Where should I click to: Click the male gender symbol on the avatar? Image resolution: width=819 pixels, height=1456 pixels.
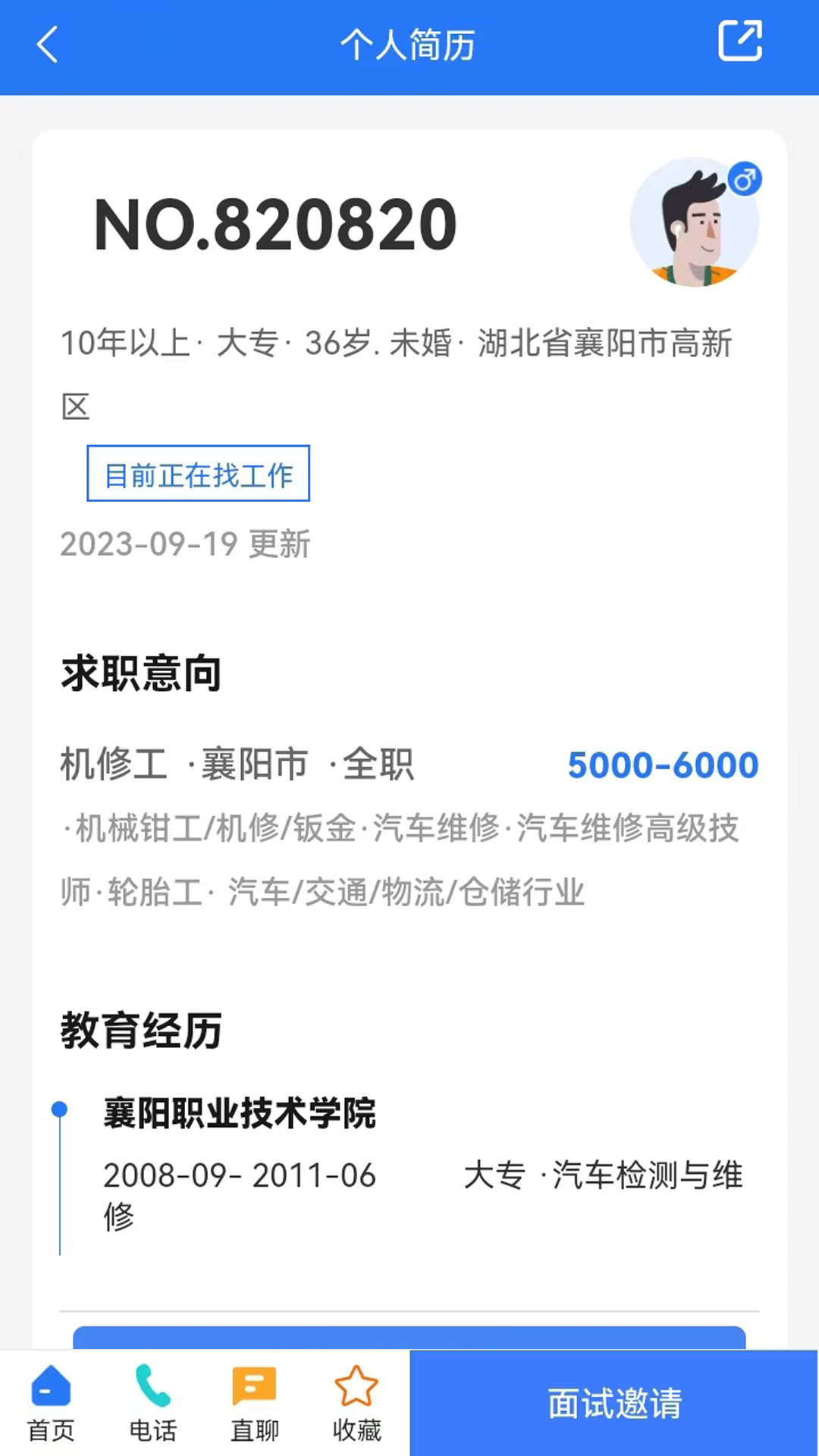click(x=745, y=180)
